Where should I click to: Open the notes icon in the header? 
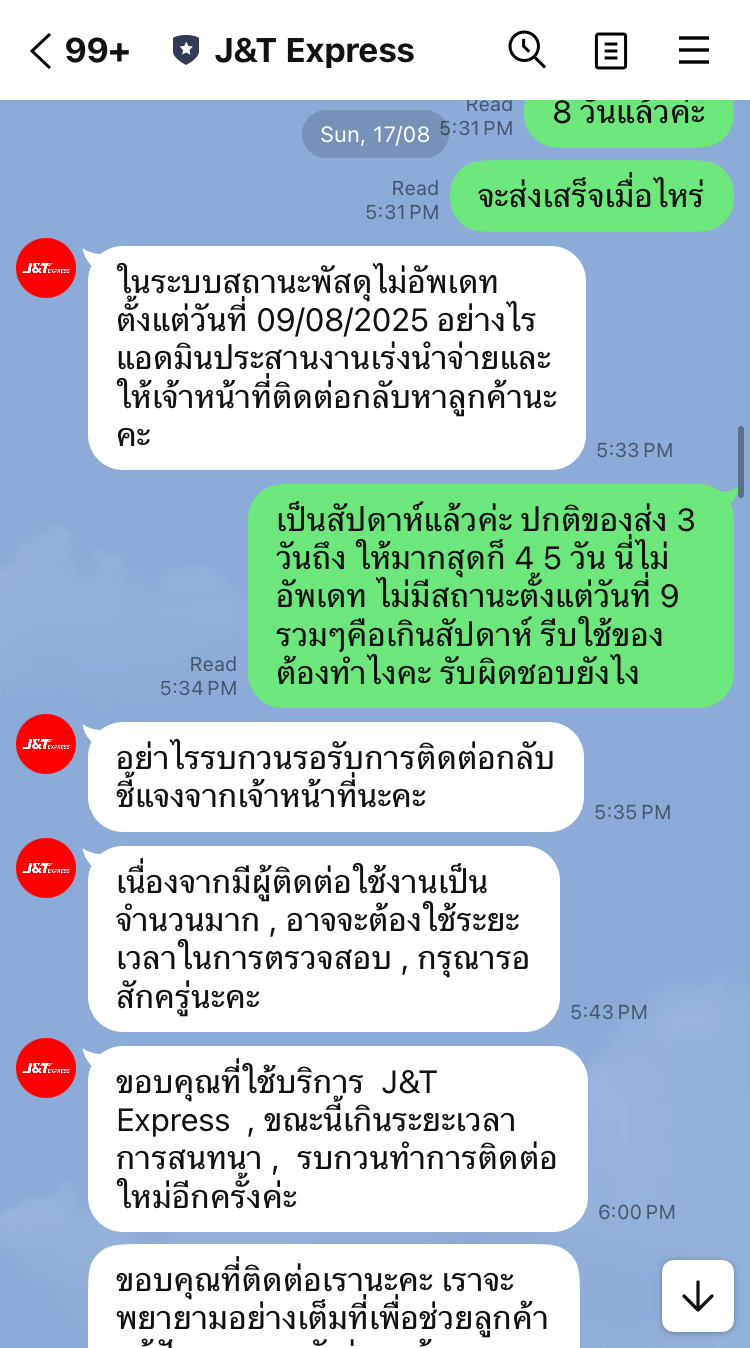coord(611,51)
